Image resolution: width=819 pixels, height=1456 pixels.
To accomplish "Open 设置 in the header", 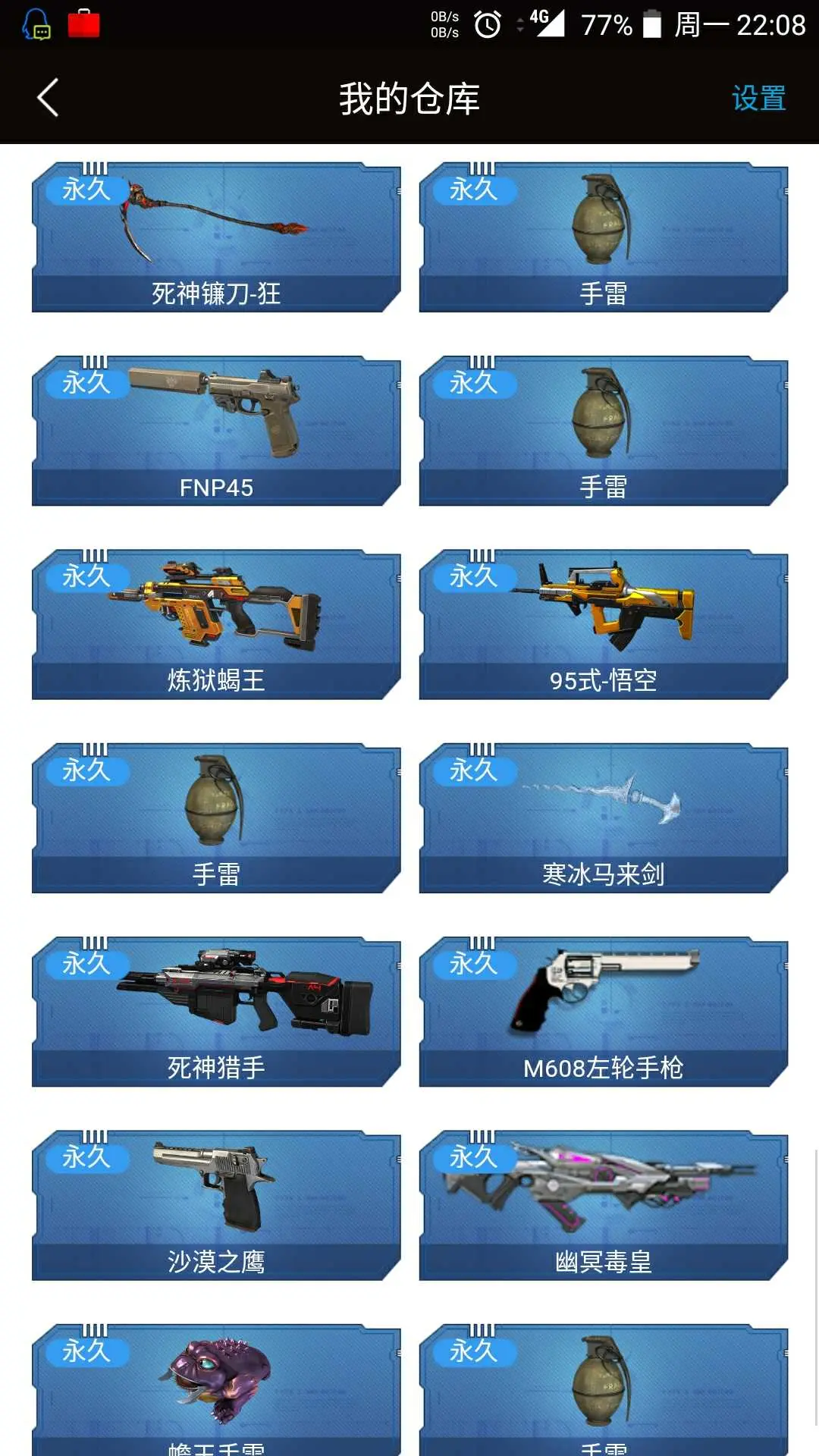I will point(758,98).
